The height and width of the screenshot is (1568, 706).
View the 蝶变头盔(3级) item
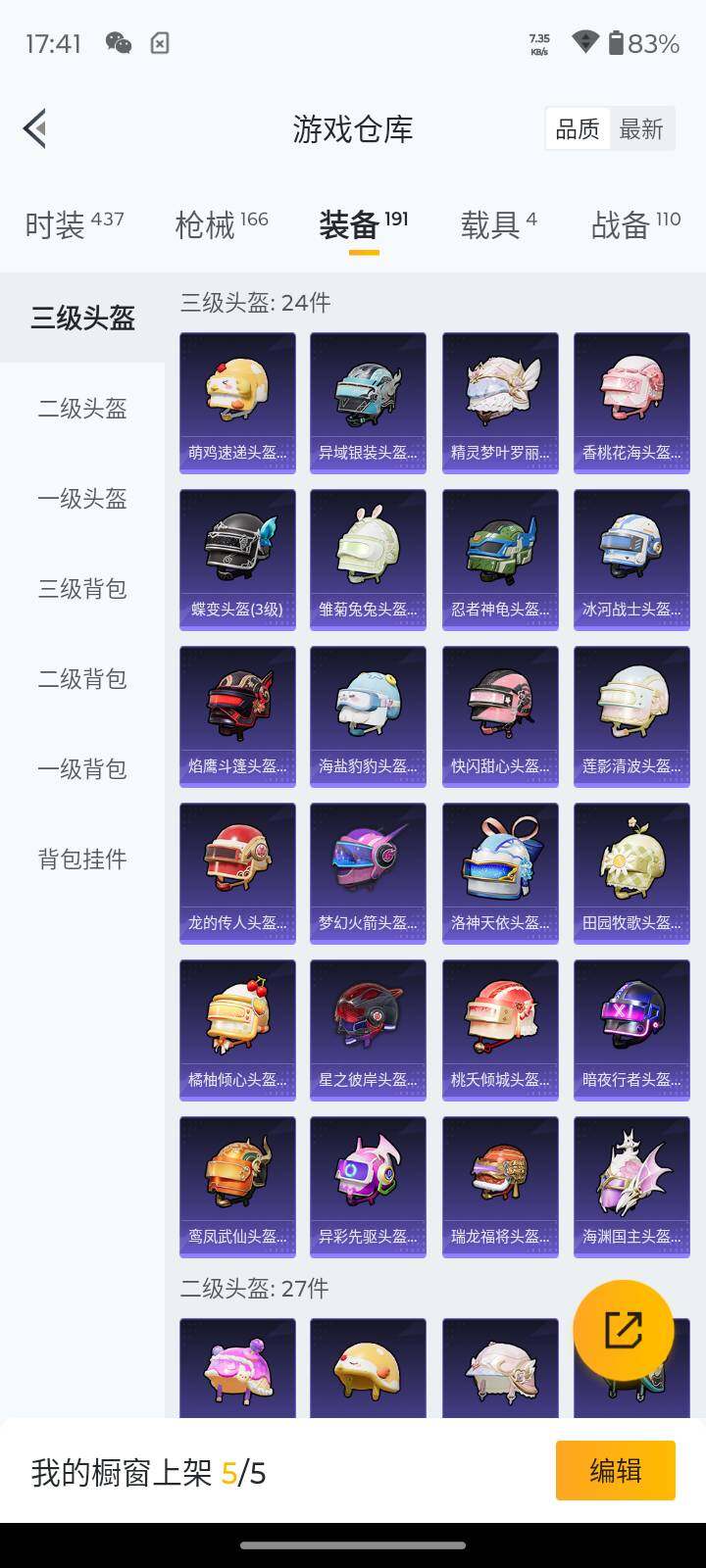click(237, 560)
